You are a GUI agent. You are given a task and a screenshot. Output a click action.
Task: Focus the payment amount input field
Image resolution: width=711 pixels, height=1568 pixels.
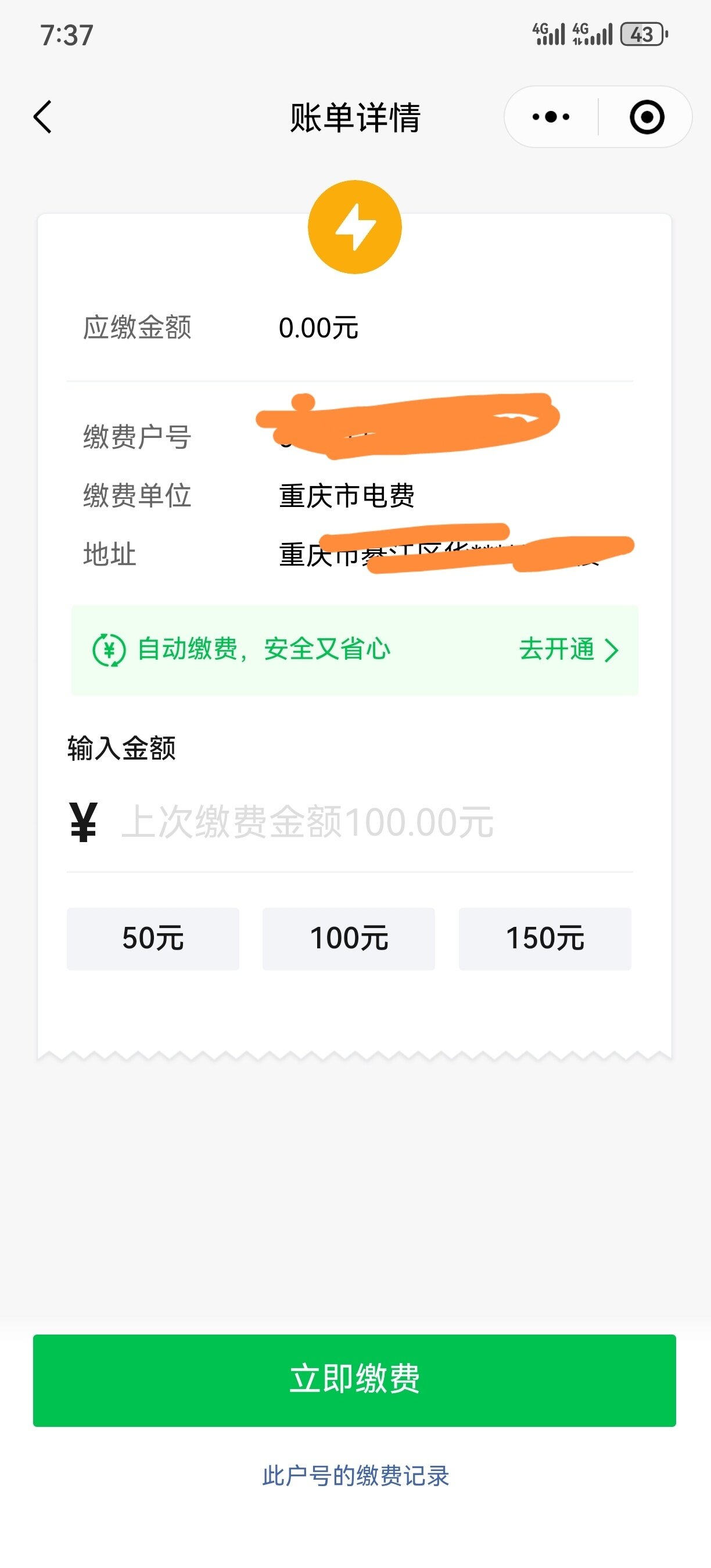(365, 822)
